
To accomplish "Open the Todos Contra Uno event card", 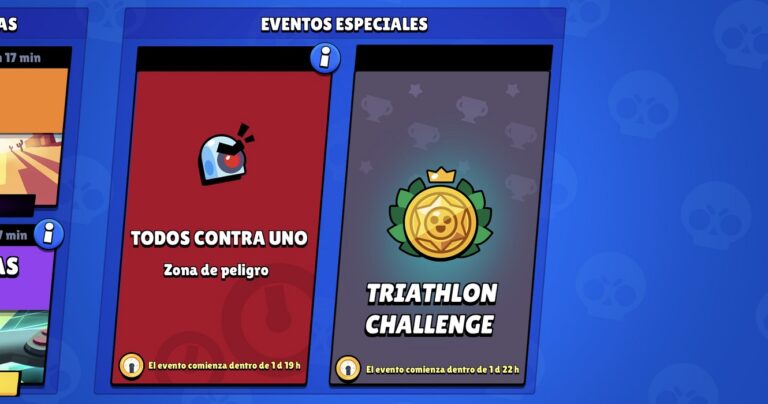I will (231, 230).
